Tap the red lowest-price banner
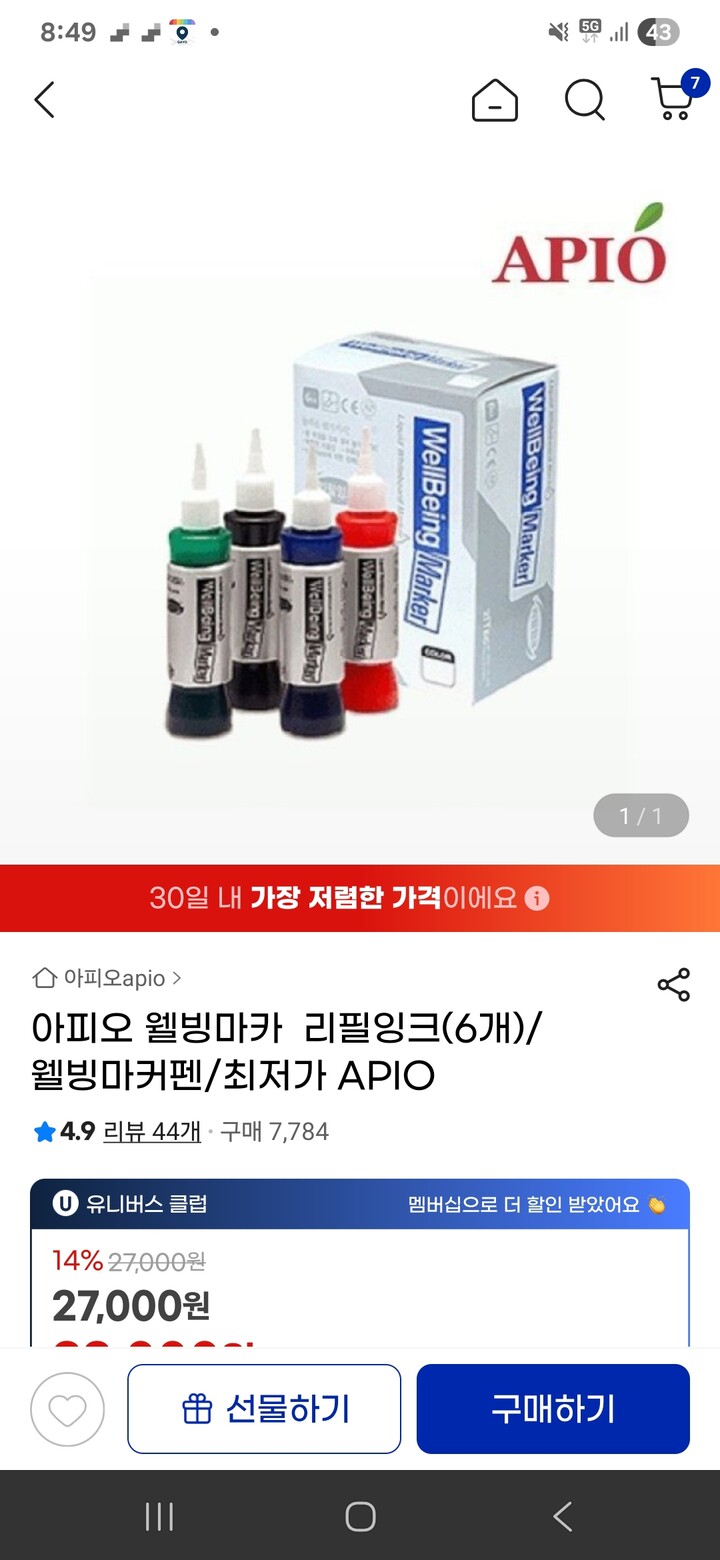 (x=360, y=899)
